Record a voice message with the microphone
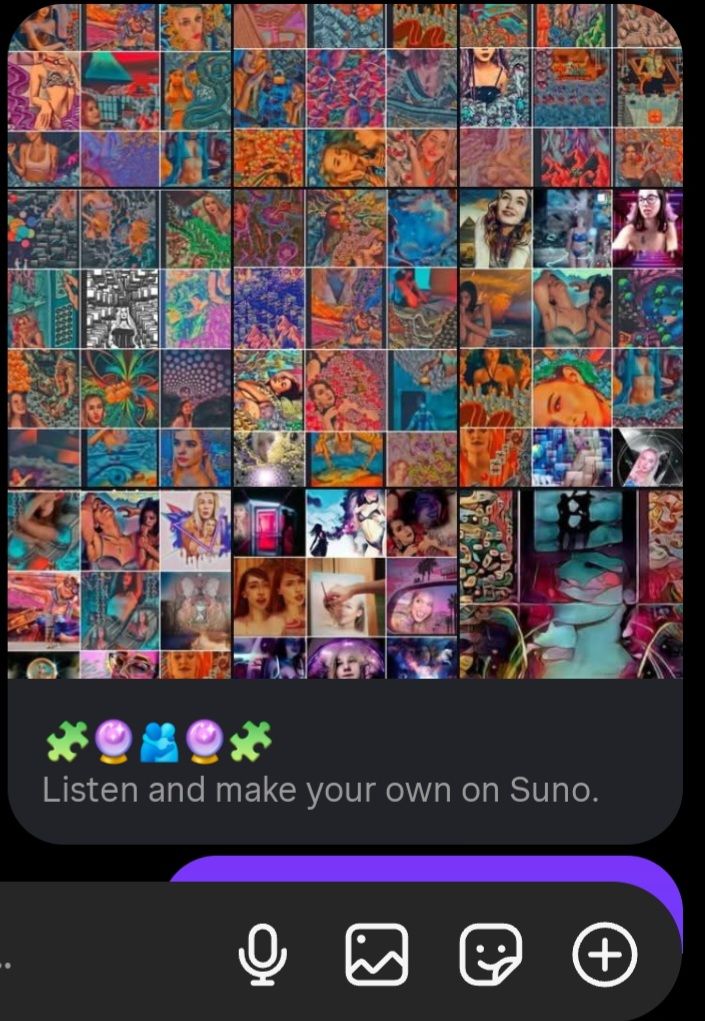 click(x=262, y=953)
